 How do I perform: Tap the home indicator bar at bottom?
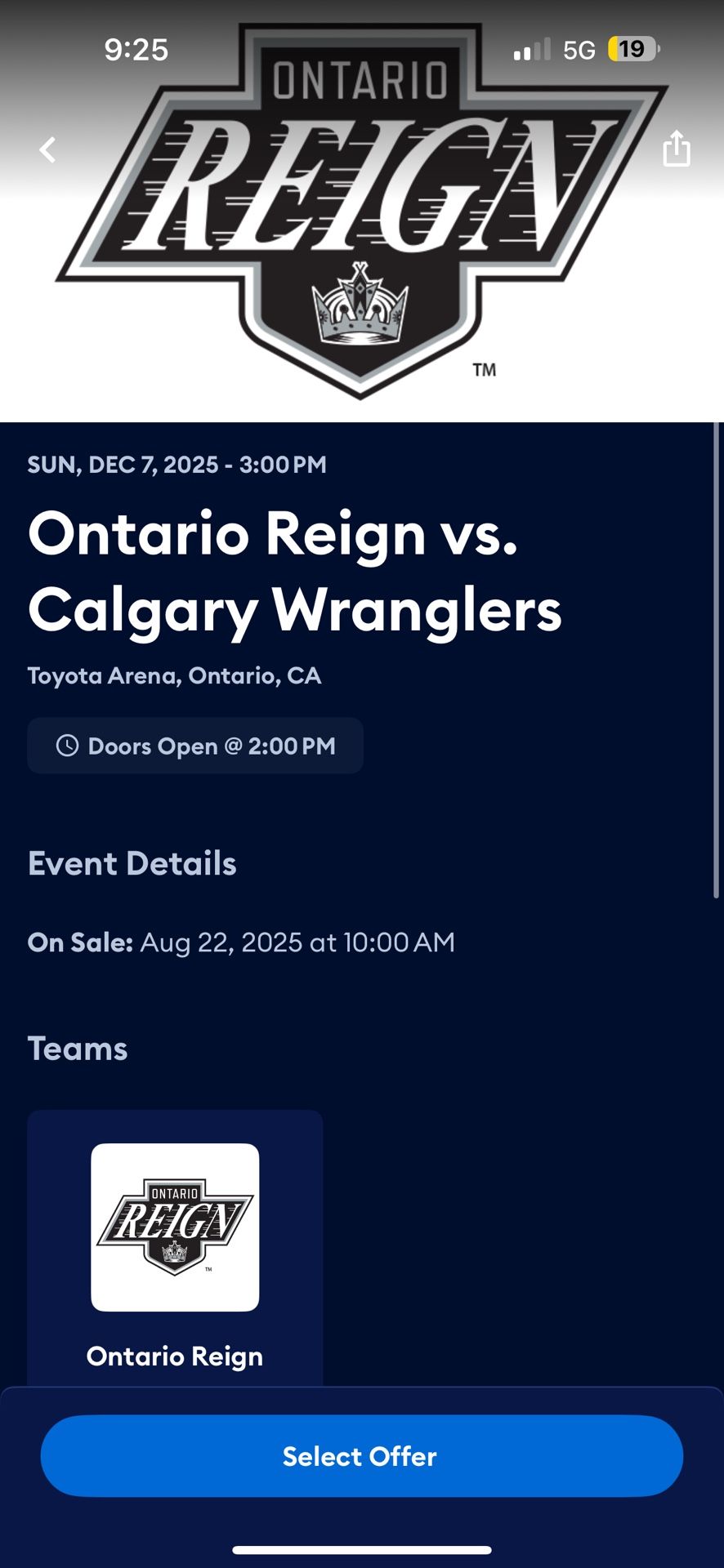pos(362,1548)
